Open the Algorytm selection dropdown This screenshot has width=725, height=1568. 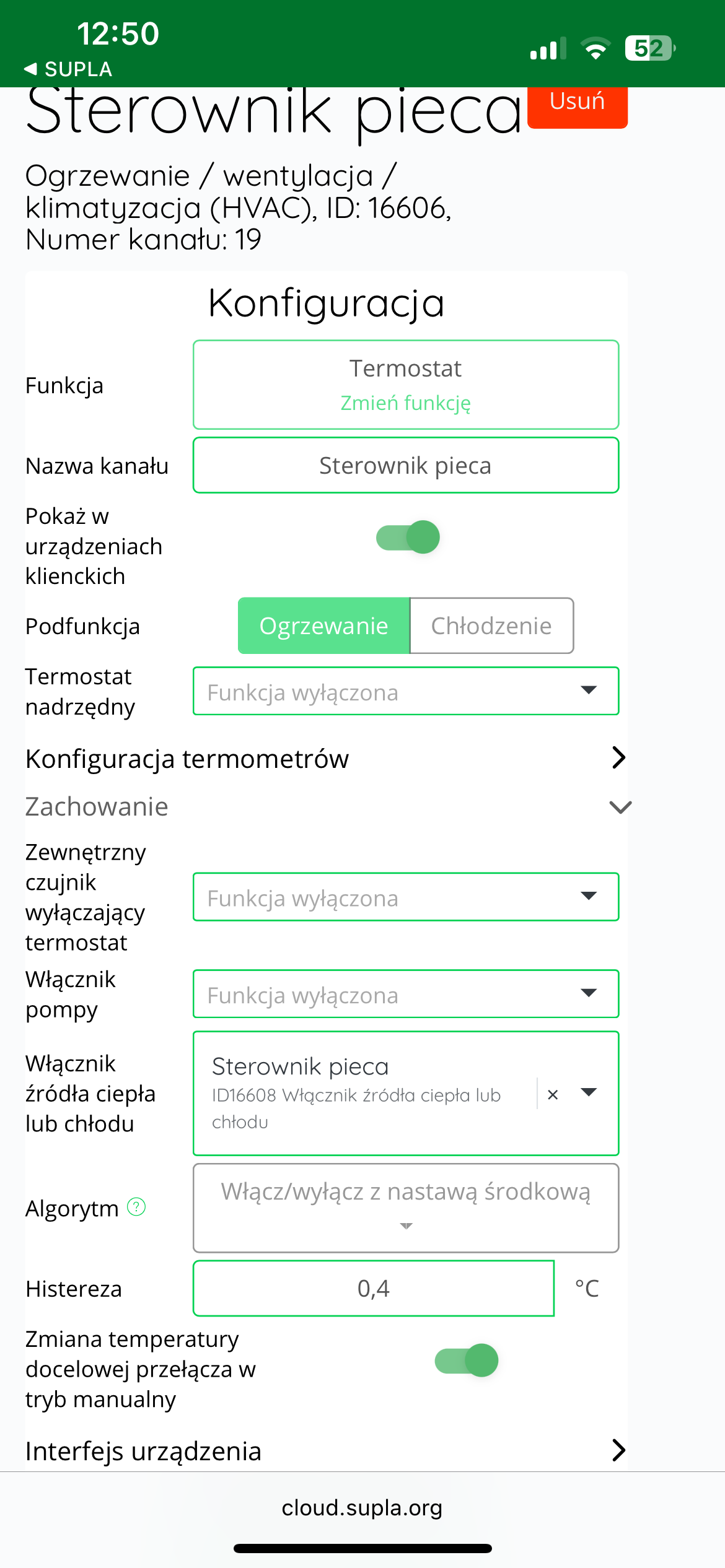point(406,1208)
